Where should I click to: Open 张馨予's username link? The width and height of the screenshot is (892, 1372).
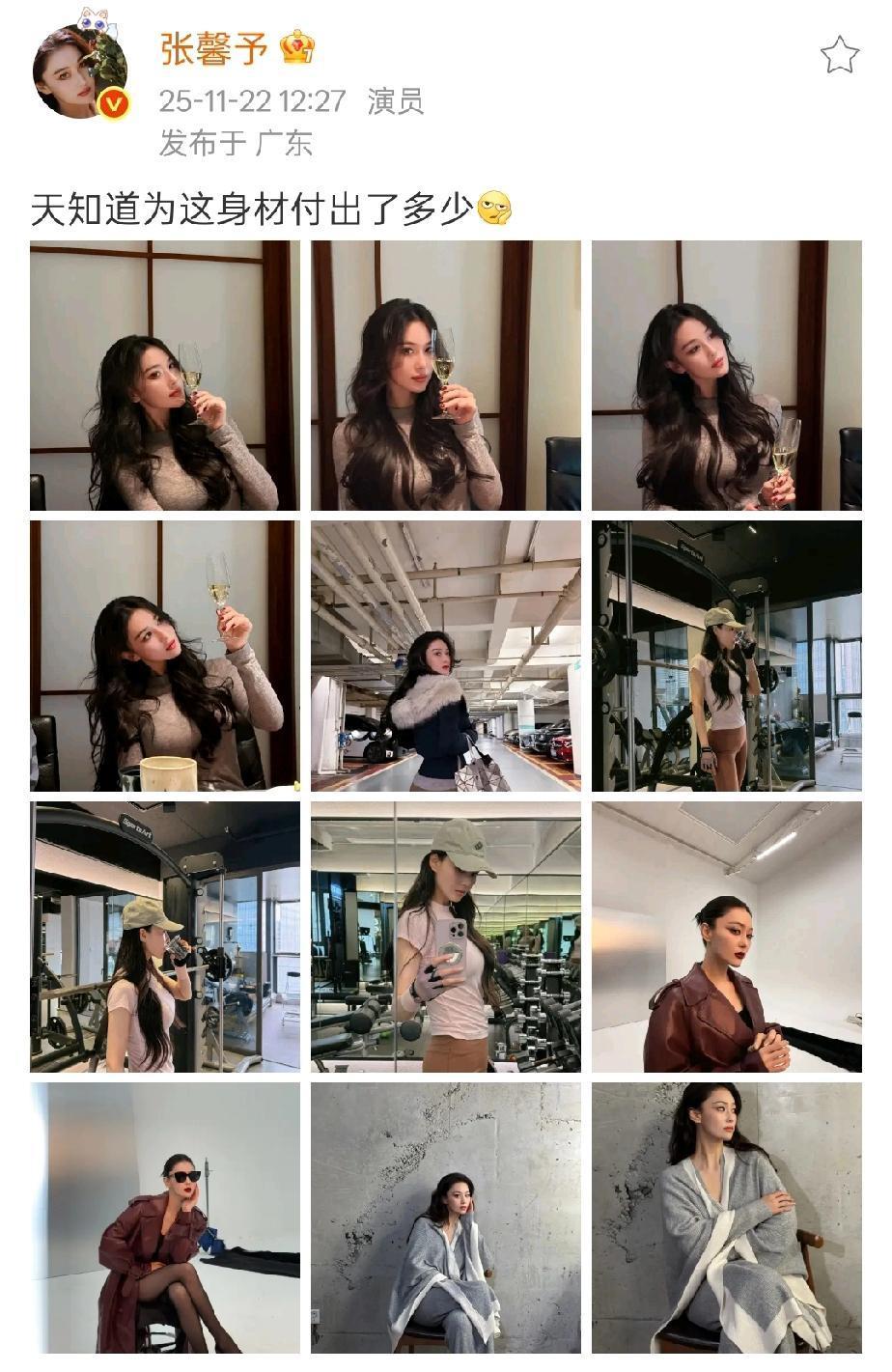point(213,48)
